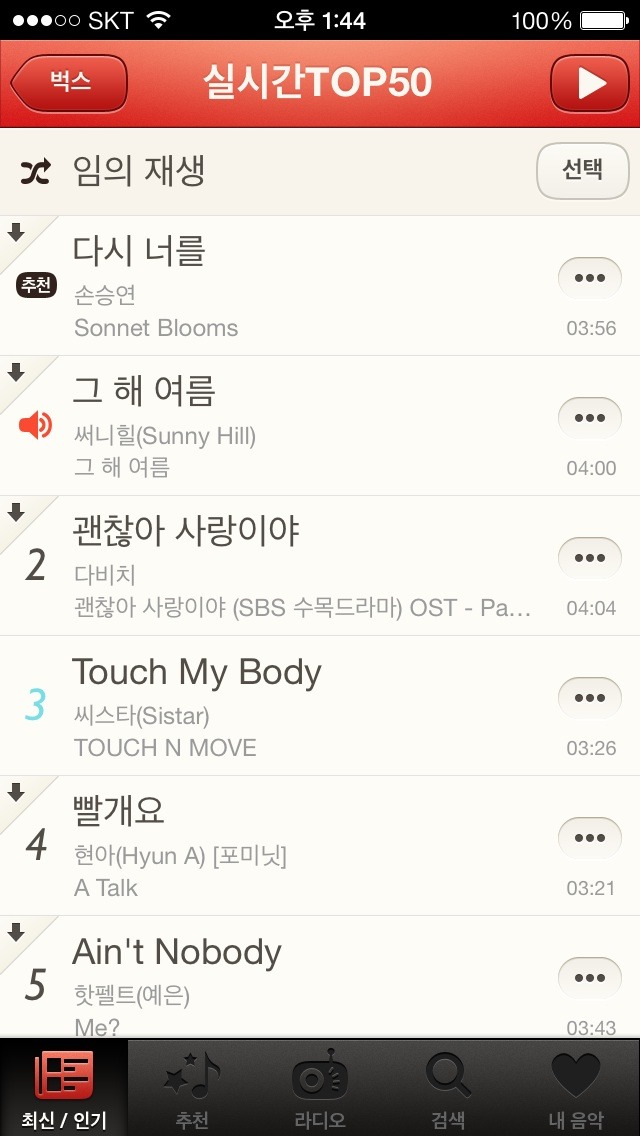Open more options for Ain't Nobody
640x1136 pixels.
pyautogui.click(x=589, y=979)
